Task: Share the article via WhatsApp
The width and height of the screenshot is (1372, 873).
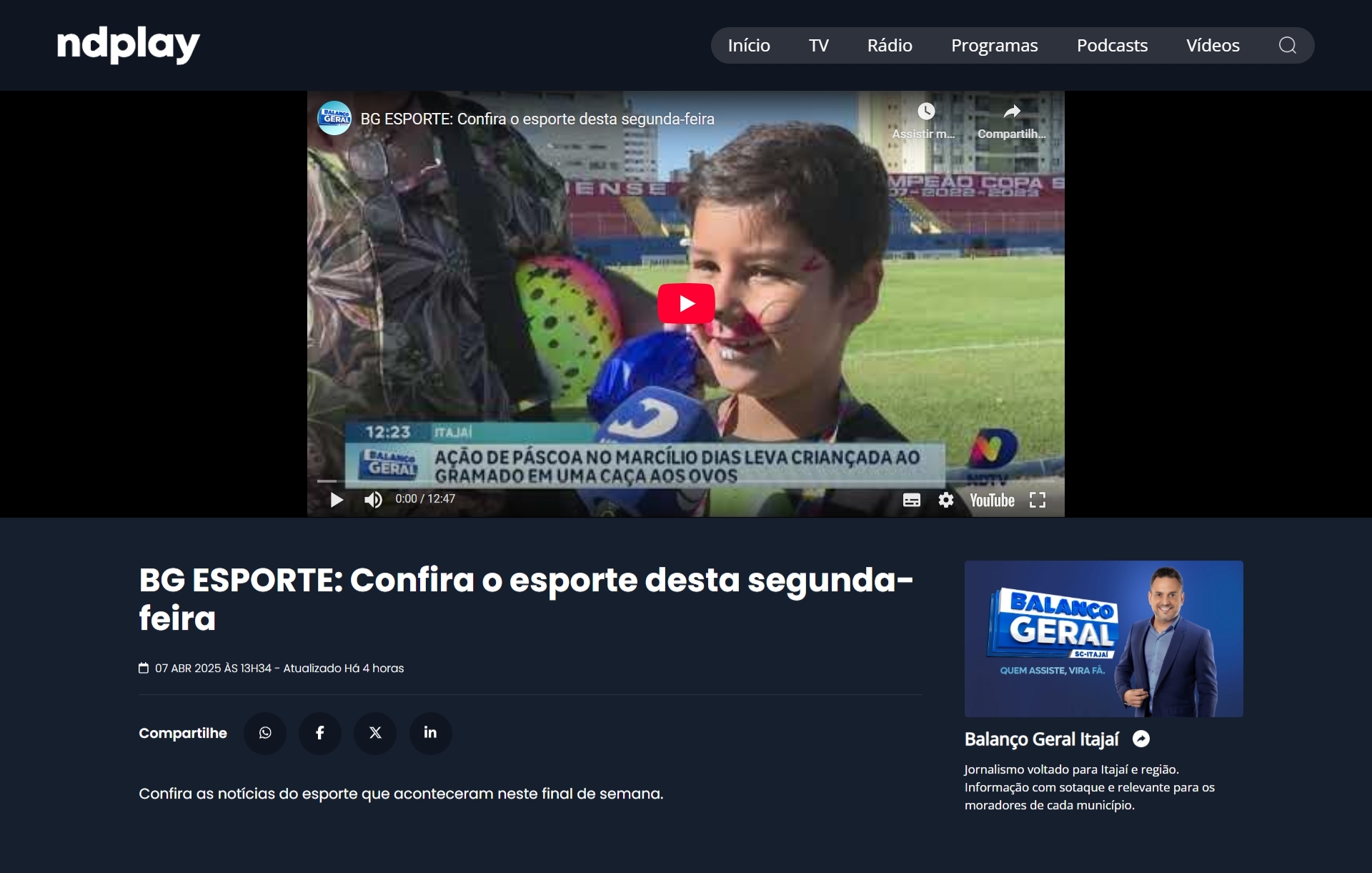Action: click(x=265, y=733)
